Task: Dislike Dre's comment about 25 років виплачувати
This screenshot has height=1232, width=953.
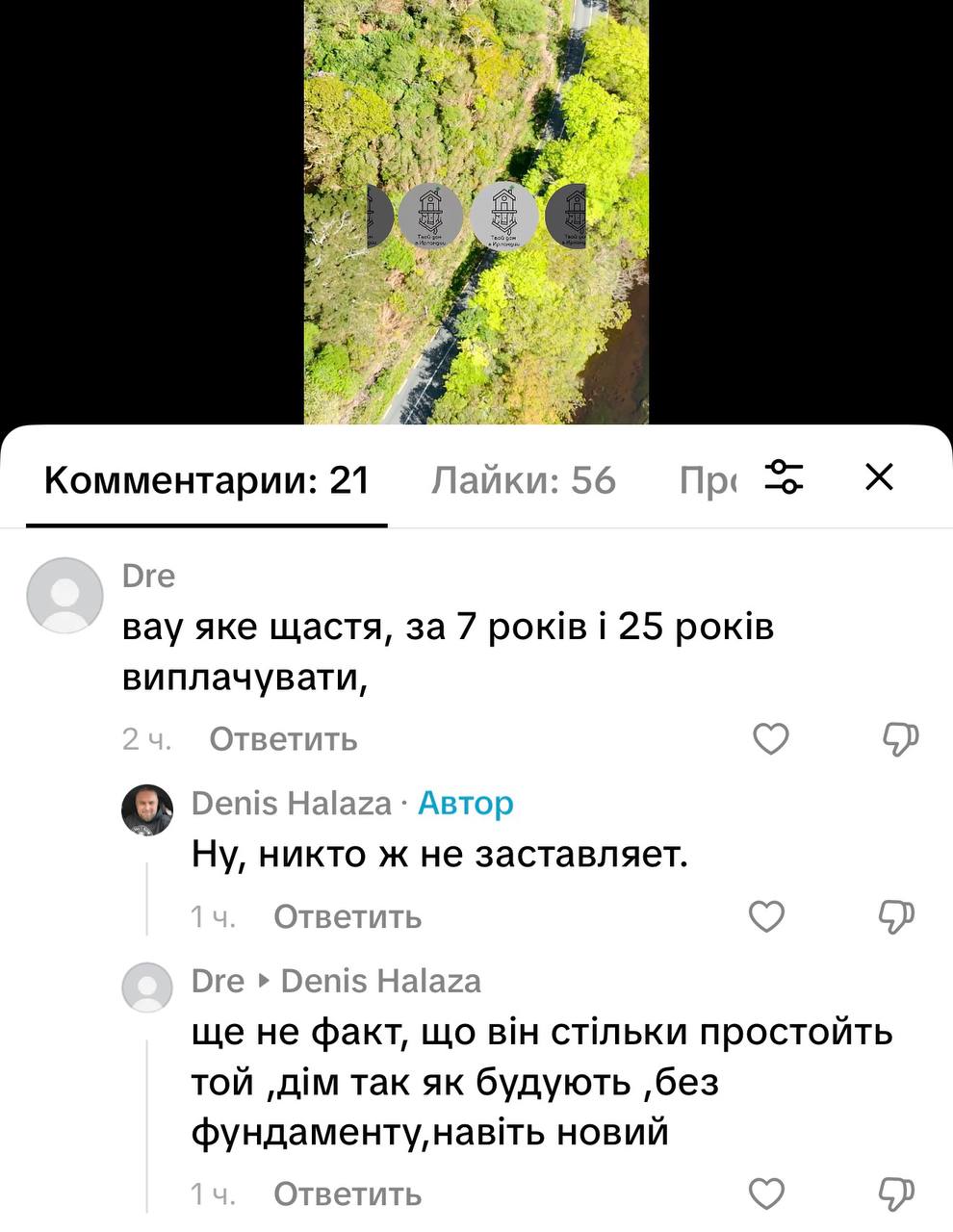Action: point(900,739)
